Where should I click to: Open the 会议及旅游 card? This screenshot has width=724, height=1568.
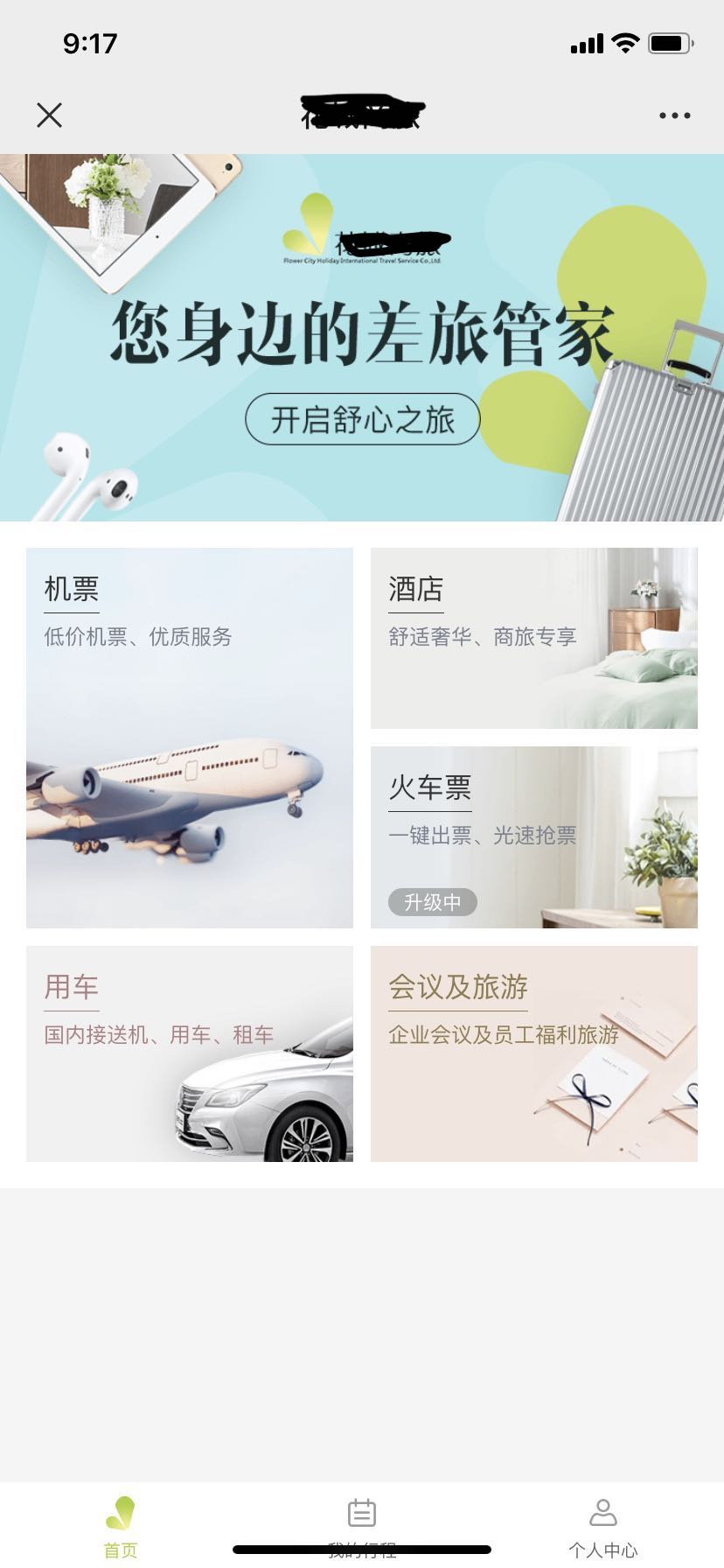pyautogui.click(x=533, y=1053)
